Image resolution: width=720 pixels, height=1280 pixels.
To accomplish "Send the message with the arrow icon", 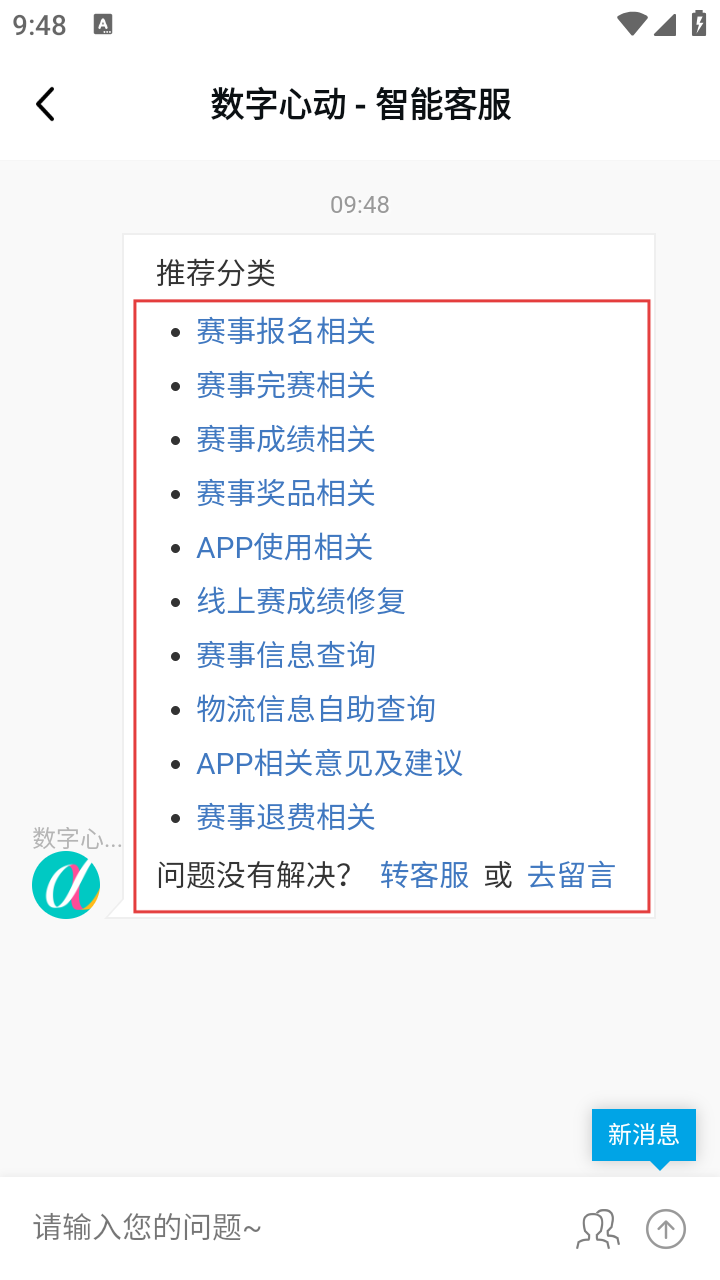I will coord(666,1228).
